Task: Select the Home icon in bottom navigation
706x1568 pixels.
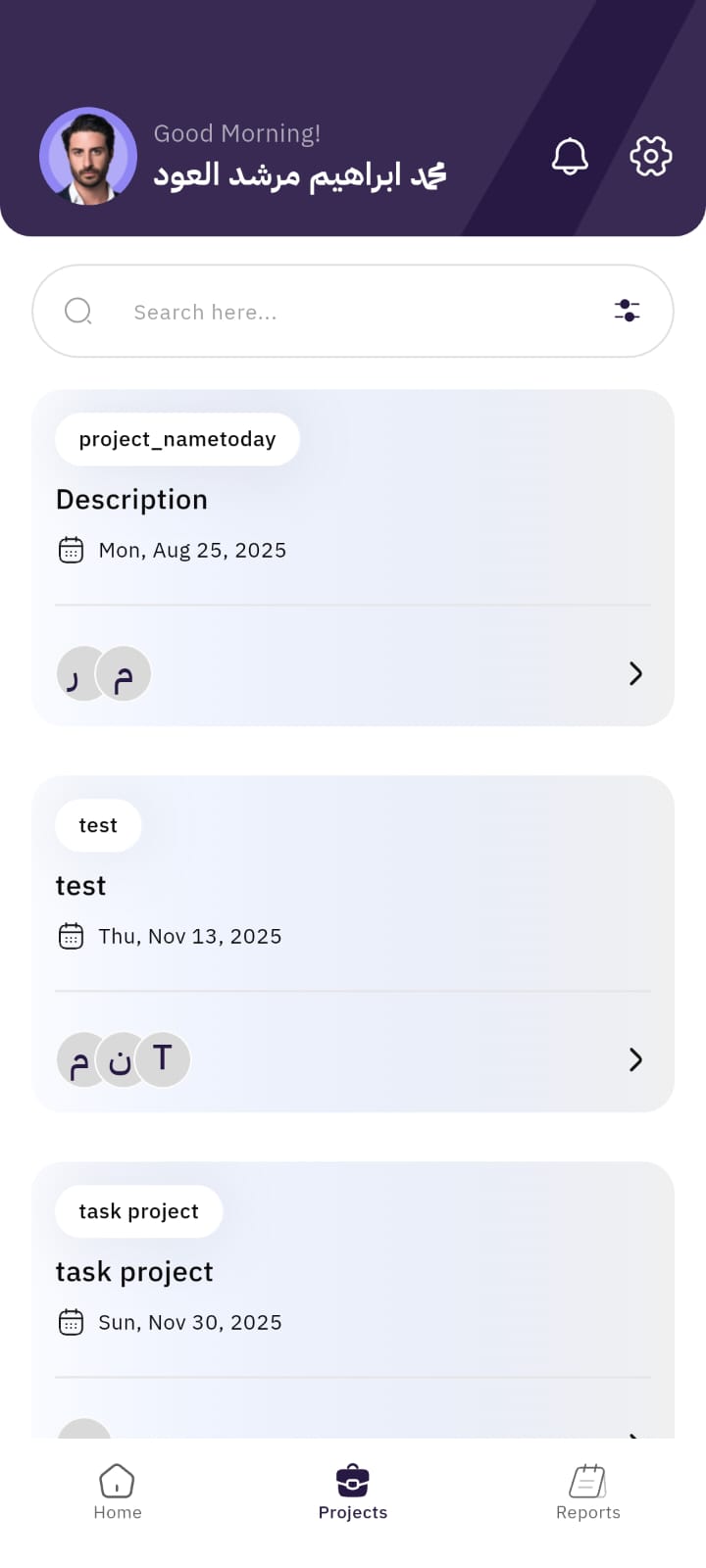Action: [118, 1481]
